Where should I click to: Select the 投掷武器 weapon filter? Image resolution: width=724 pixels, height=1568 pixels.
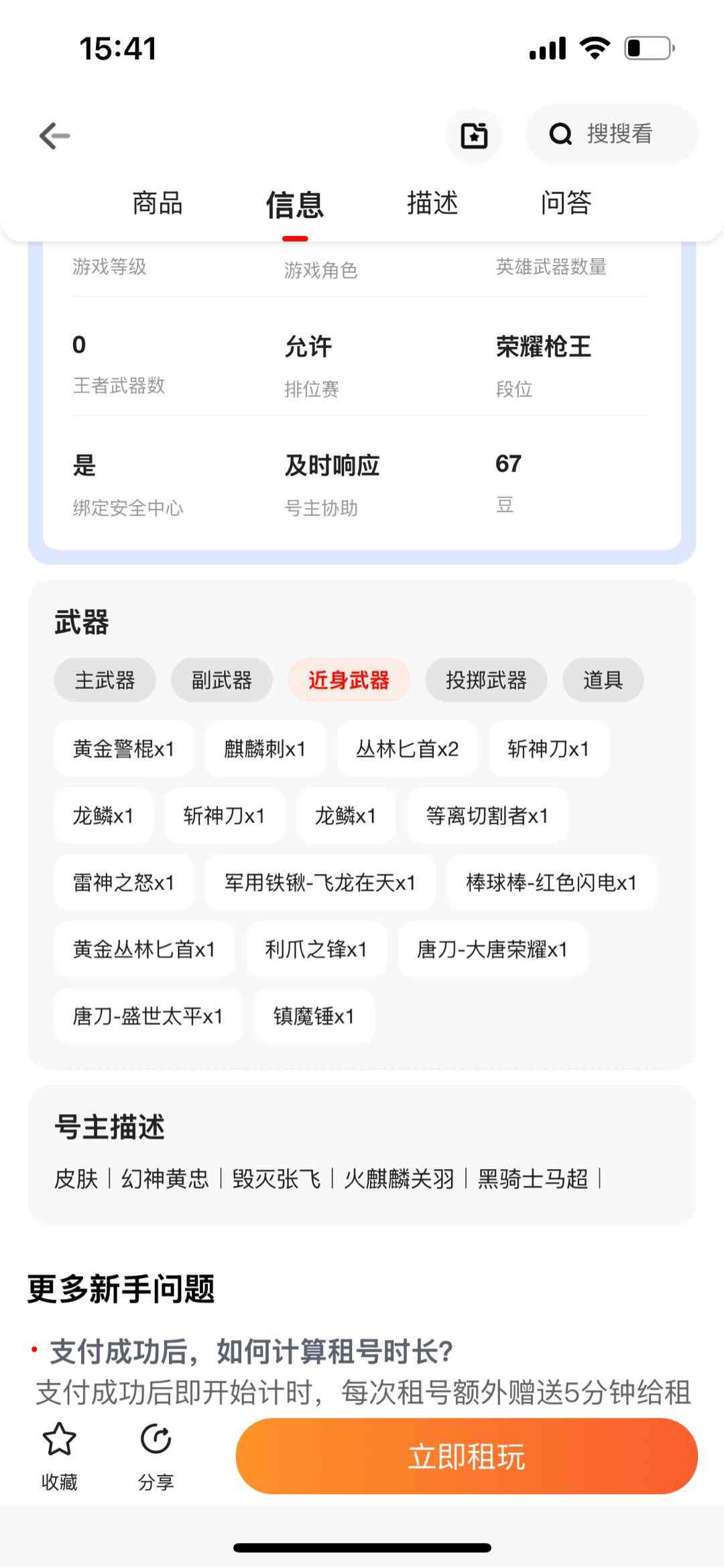(x=486, y=680)
